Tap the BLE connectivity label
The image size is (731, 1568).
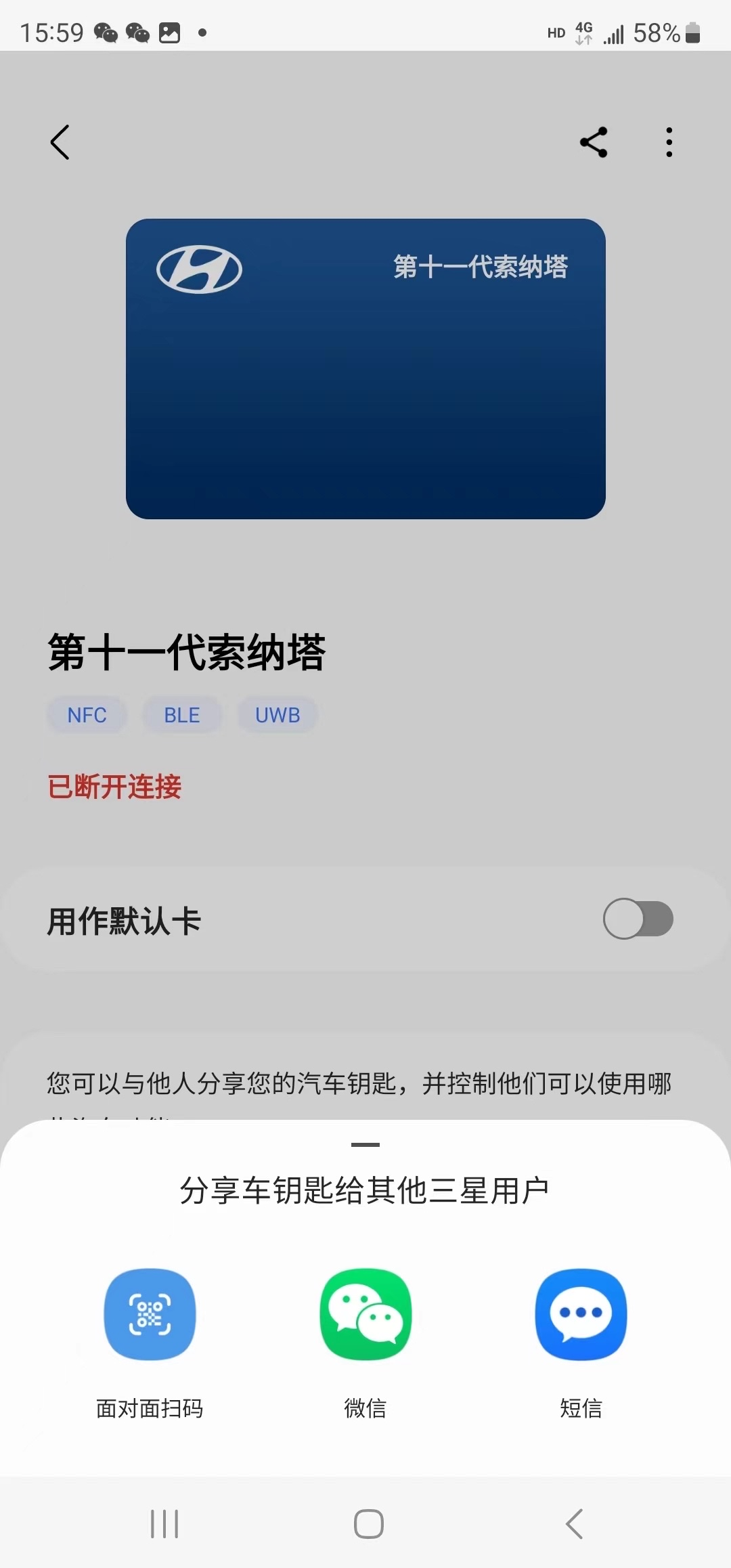point(181,714)
